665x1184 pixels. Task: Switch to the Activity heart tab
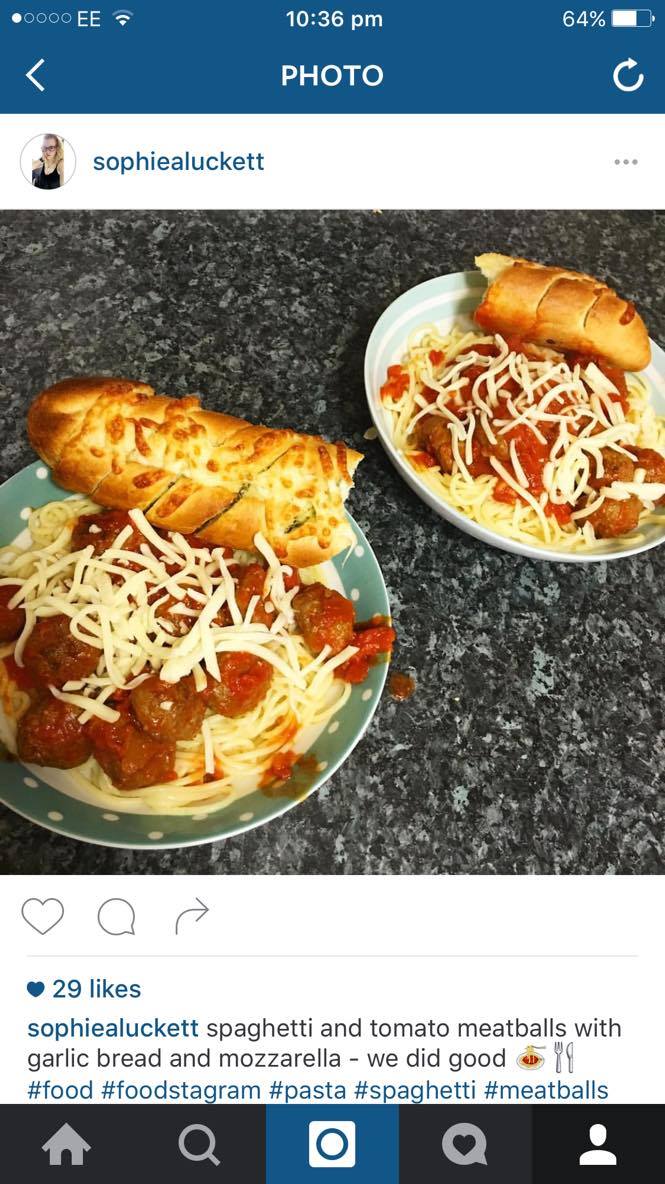465,1145
